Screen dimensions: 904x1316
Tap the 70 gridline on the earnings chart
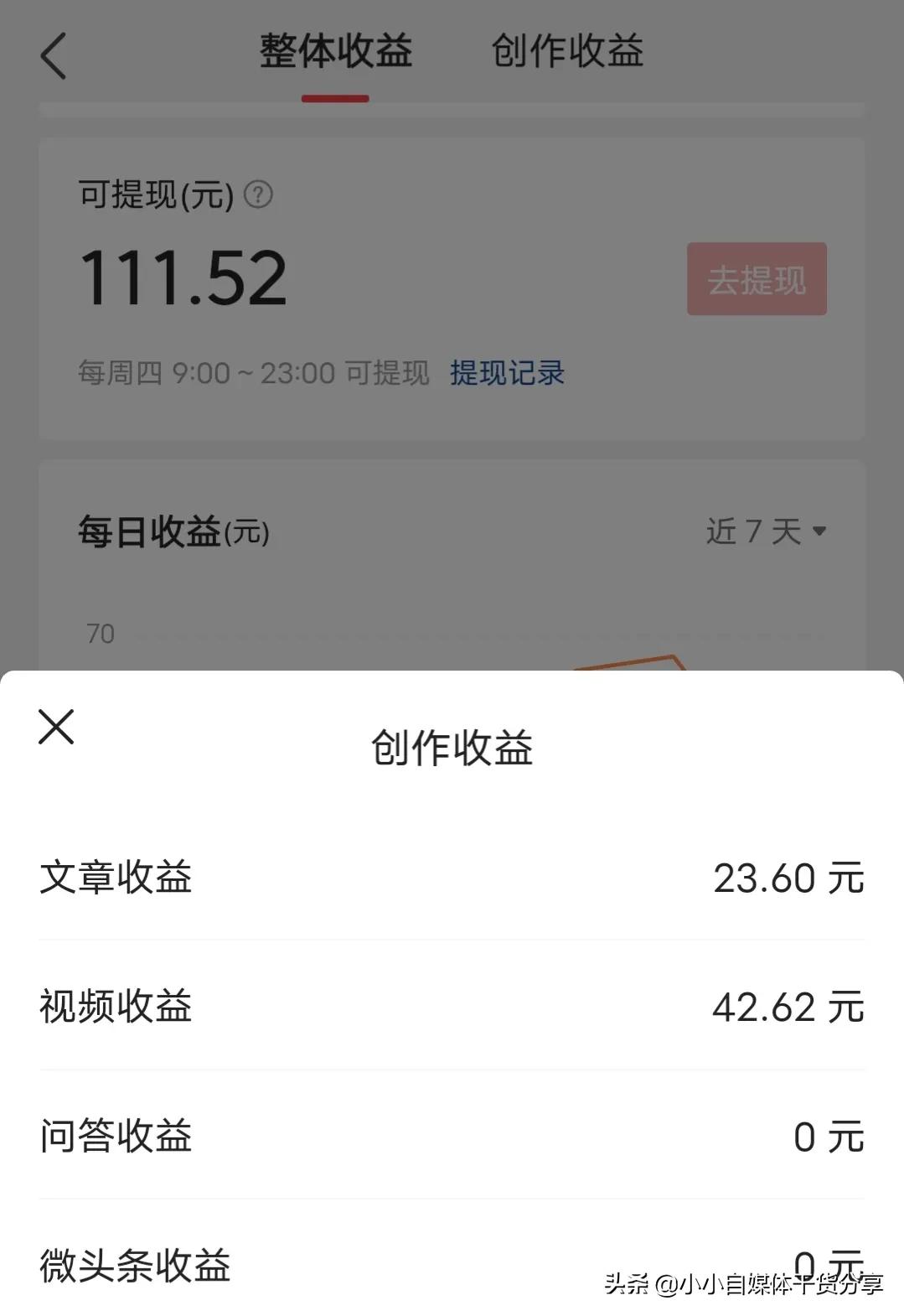tap(101, 634)
